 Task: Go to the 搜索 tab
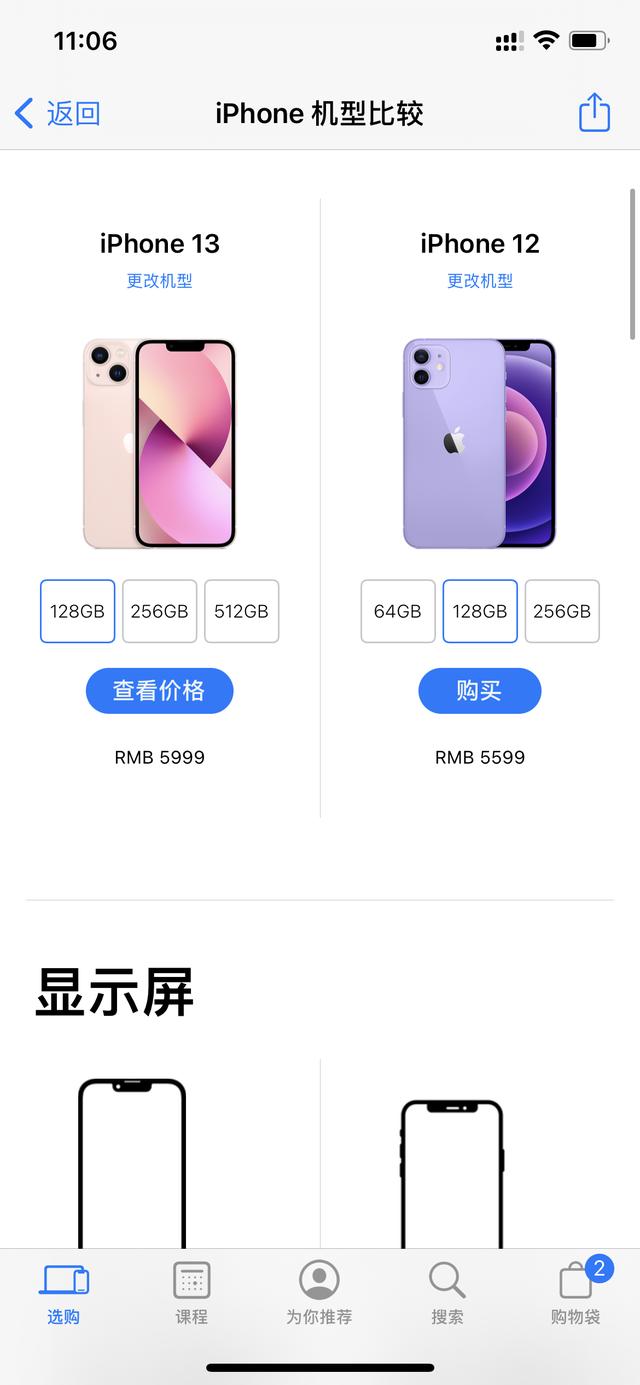pos(447,1293)
